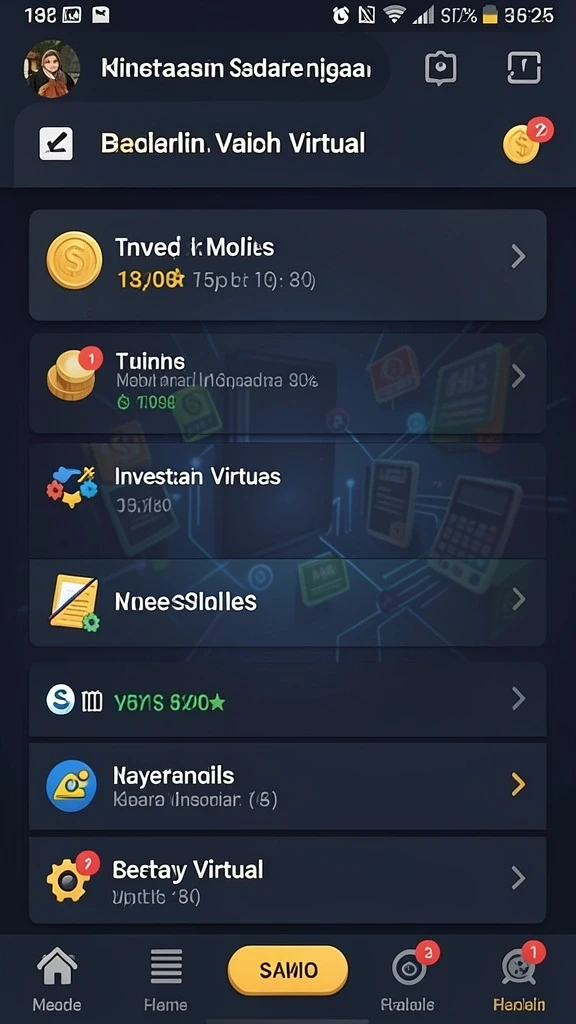Image resolution: width=576 pixels, height=1024 pixels.
Task: Tap the camera icon in the header
Action: pos(440,69)
